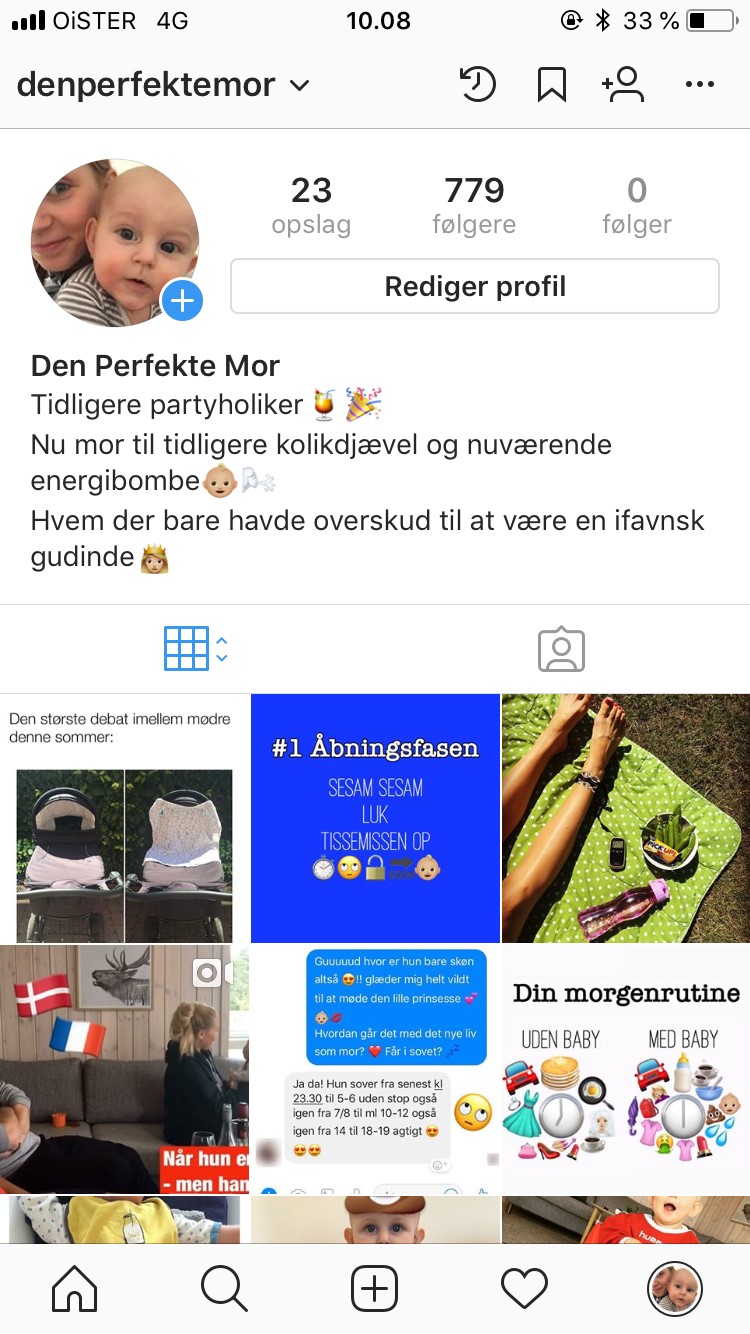Viewport: 750px width, 1334px height.
Task: Open the activity heart tab
Action: 525,1288
